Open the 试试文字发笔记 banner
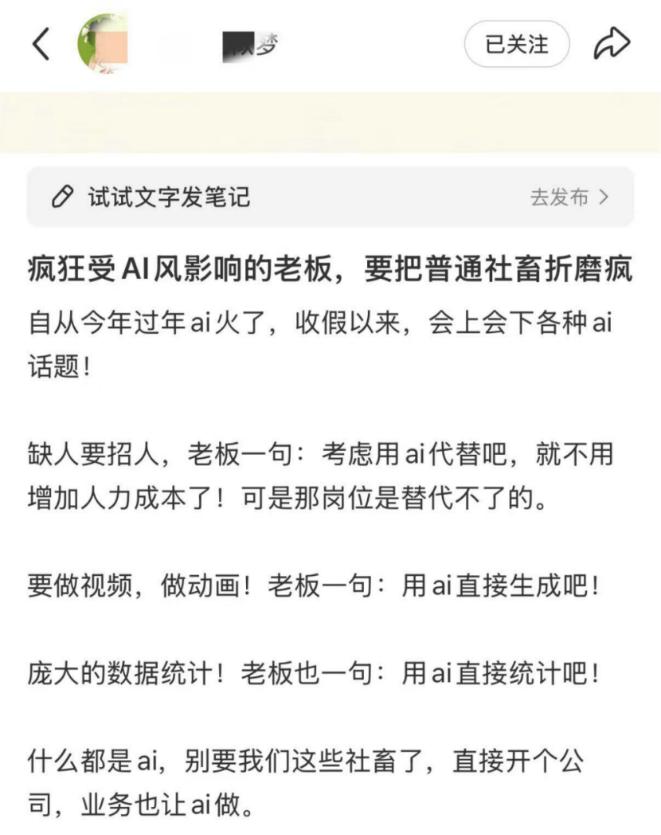The width and height of the screenshot is (661, 835). pos(170,196)
